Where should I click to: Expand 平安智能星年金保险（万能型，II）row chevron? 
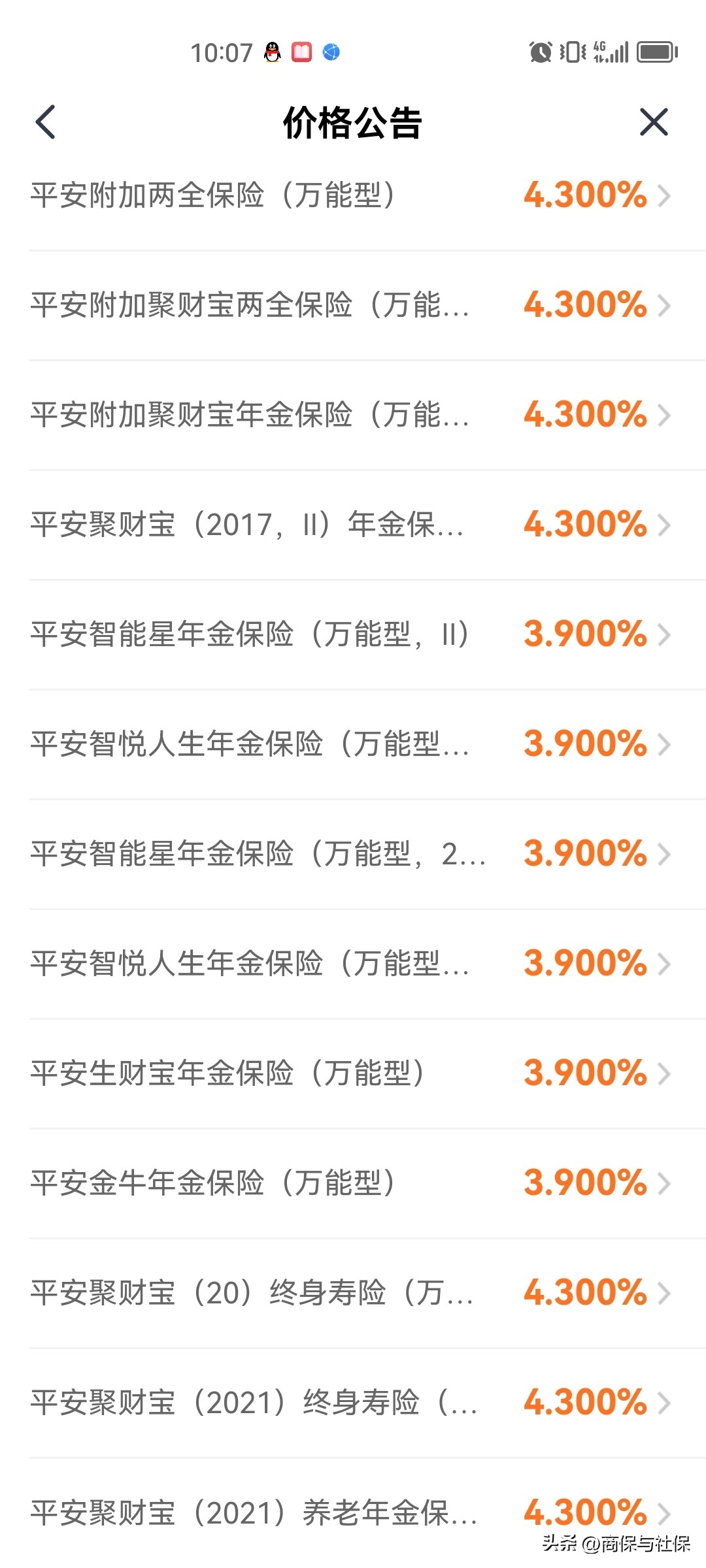tap(665, 634)
